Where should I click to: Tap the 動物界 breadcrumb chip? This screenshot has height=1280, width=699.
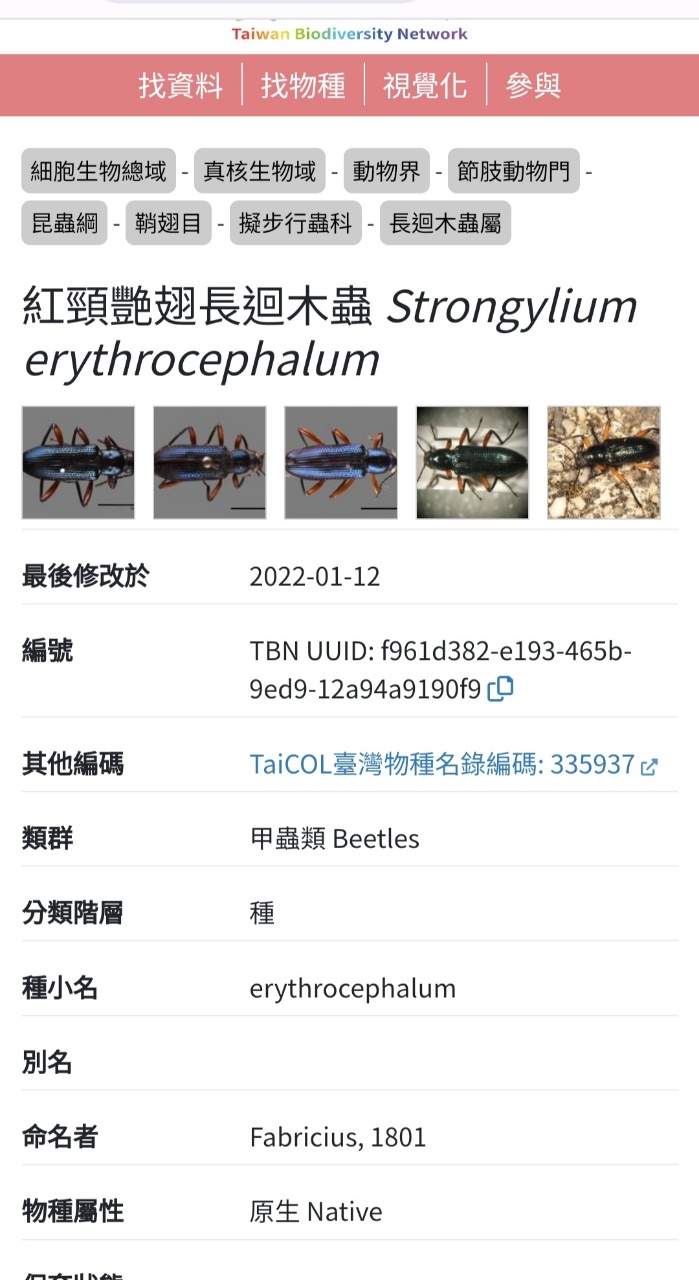click(387, 171)
